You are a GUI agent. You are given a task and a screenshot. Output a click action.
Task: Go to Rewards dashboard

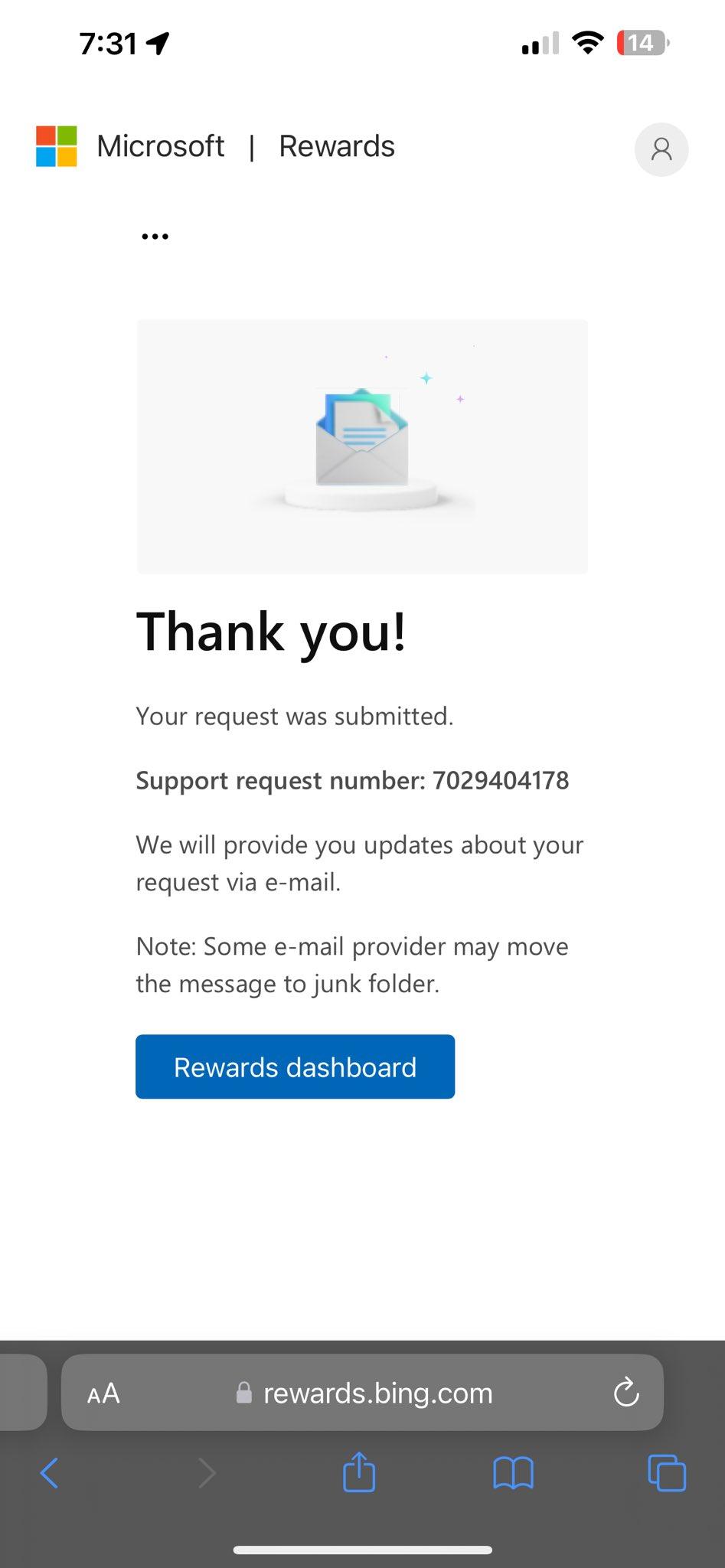pos(295,1067)
